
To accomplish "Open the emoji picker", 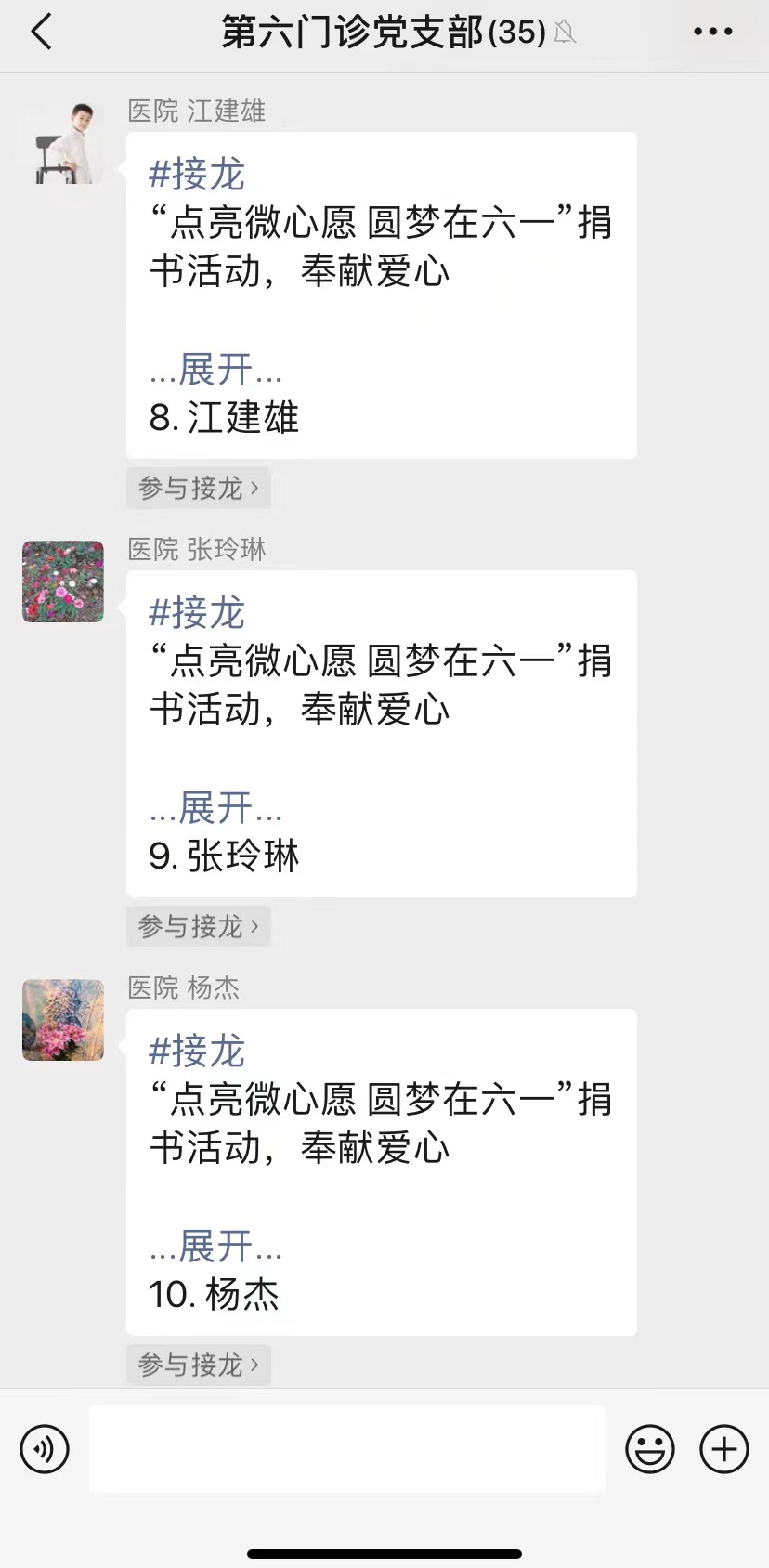I will tap(650, 1449).
